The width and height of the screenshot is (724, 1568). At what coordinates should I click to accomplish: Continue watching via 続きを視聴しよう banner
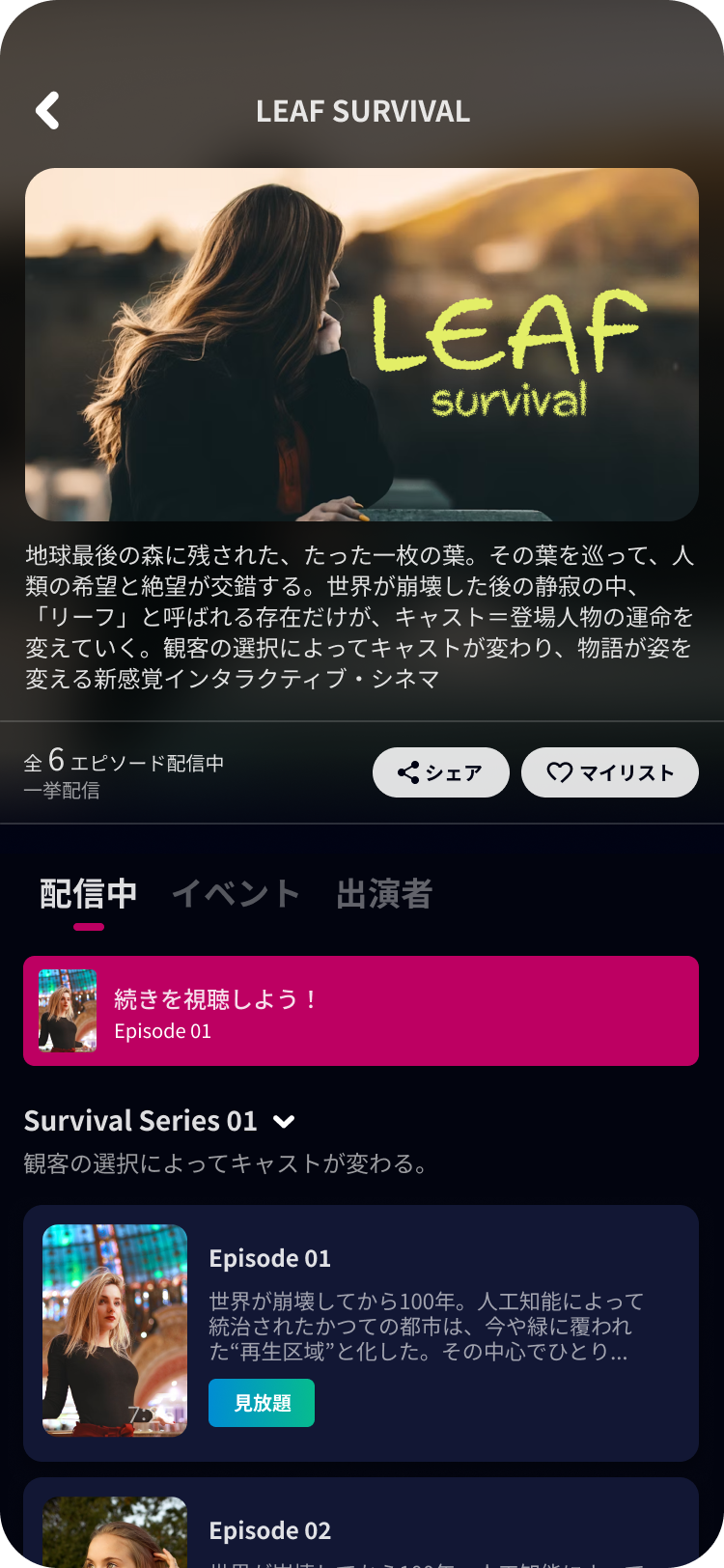[361, 1011]
